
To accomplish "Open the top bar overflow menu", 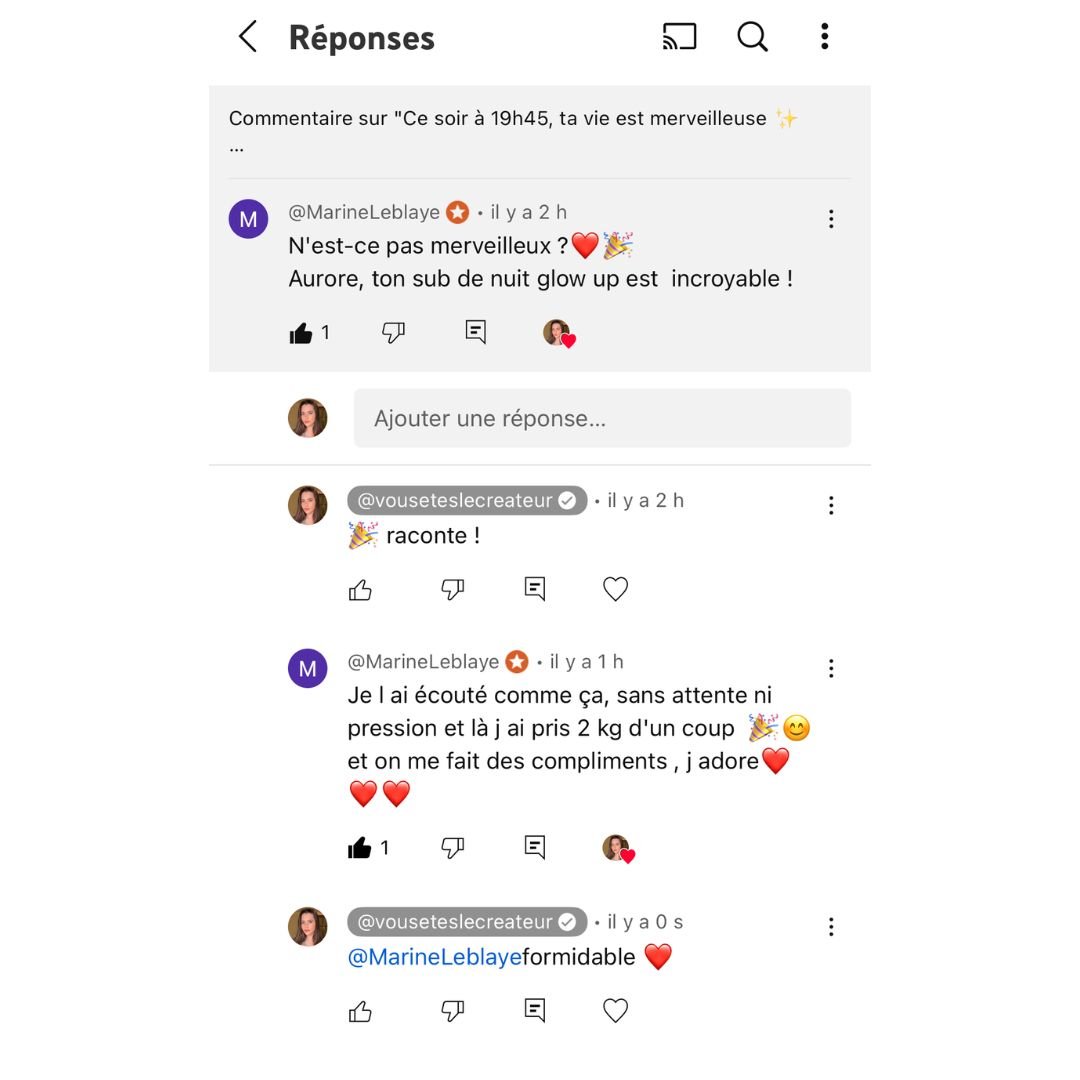I will click(x=824, y=37).
